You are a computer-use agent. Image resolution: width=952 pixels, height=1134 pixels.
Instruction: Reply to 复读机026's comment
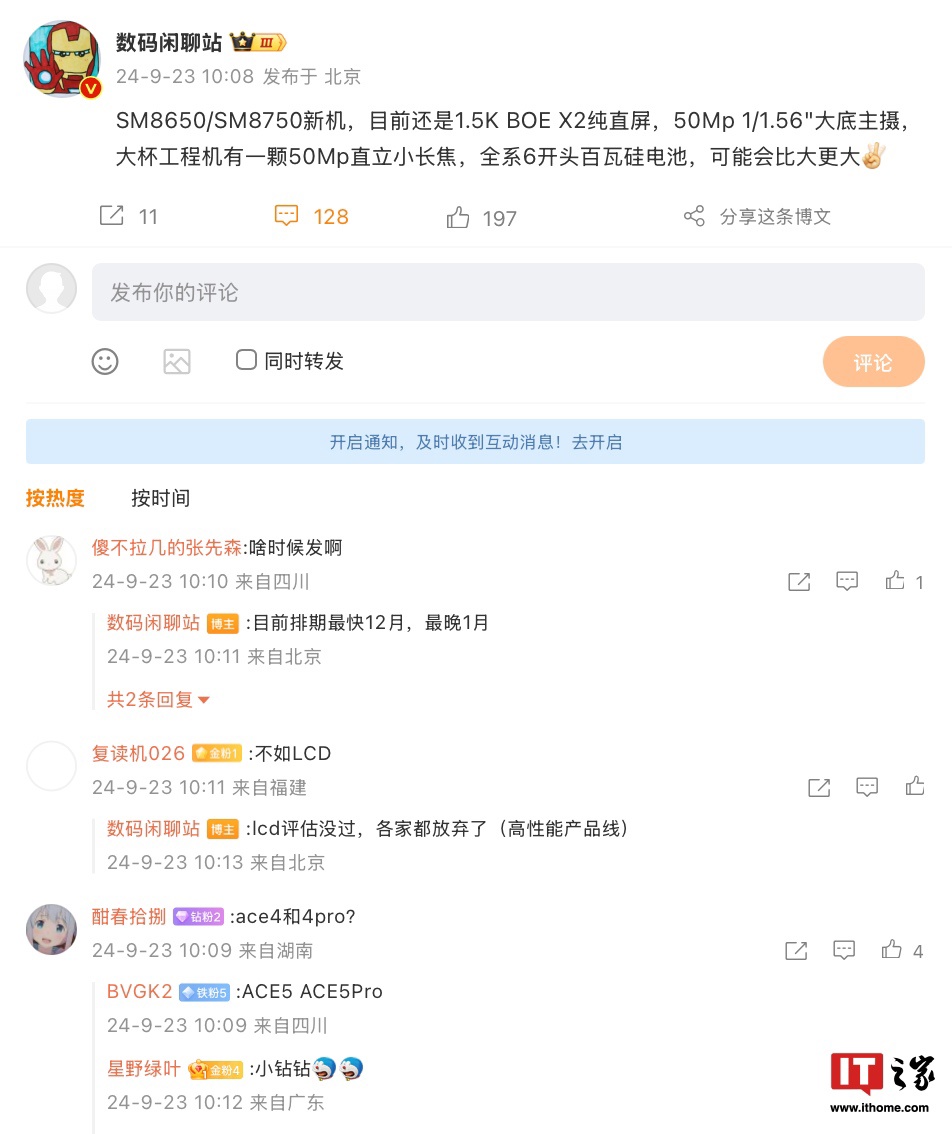click(867, 787)
